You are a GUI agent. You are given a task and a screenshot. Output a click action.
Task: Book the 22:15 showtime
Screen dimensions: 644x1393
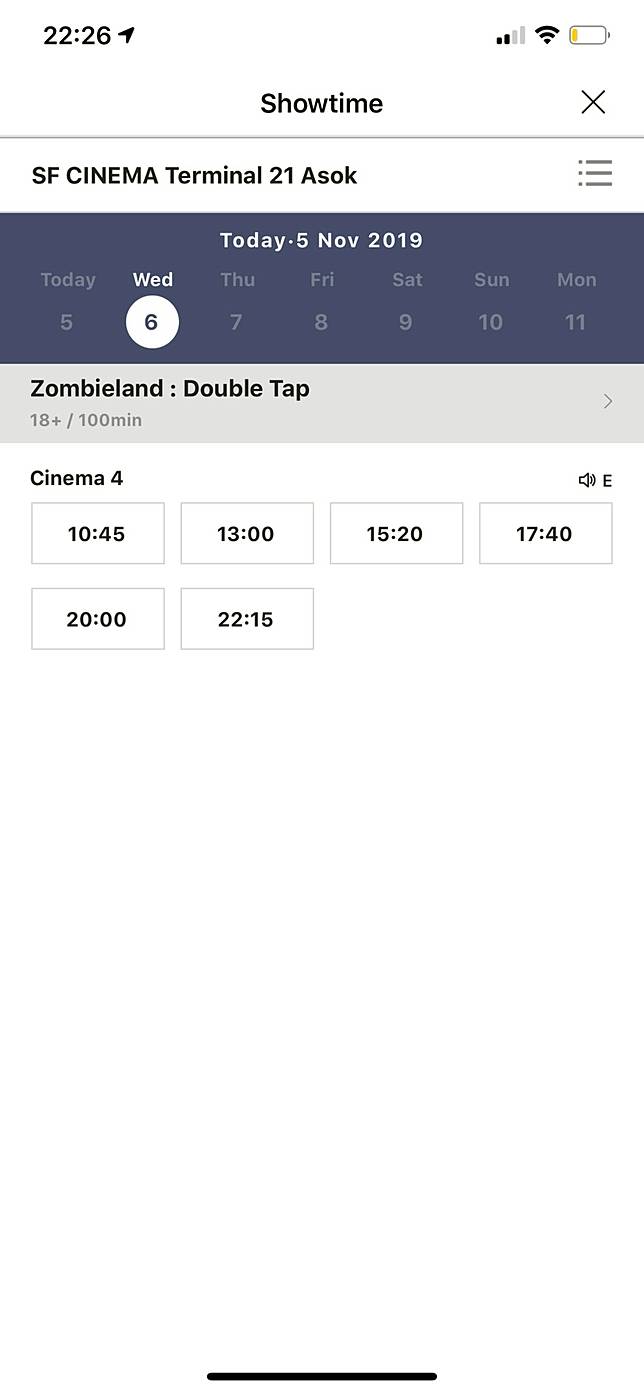pyautogui.click(x=246, y=619)
